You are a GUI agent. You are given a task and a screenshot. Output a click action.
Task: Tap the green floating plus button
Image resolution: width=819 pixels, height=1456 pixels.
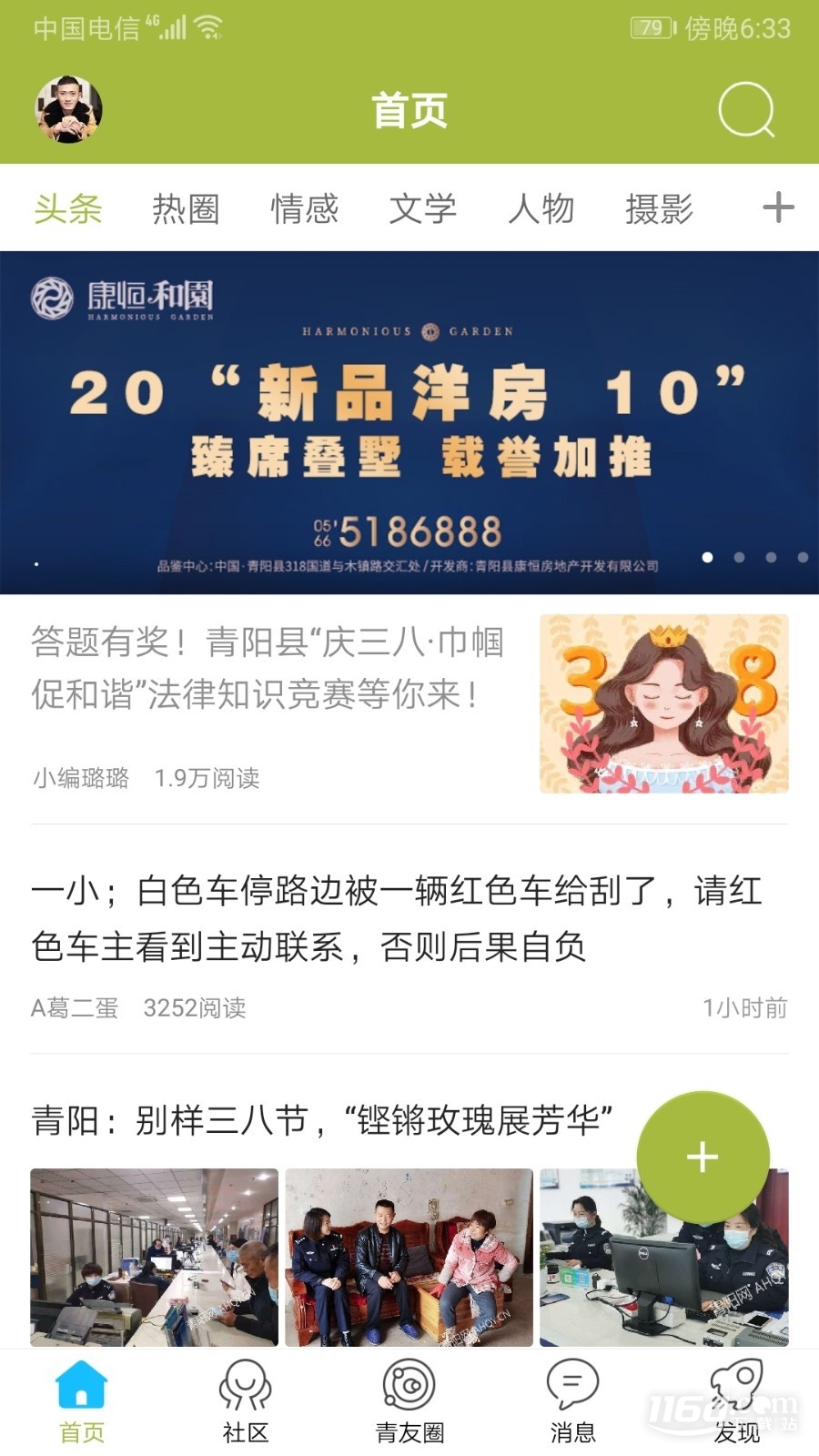coord(703,1158)
